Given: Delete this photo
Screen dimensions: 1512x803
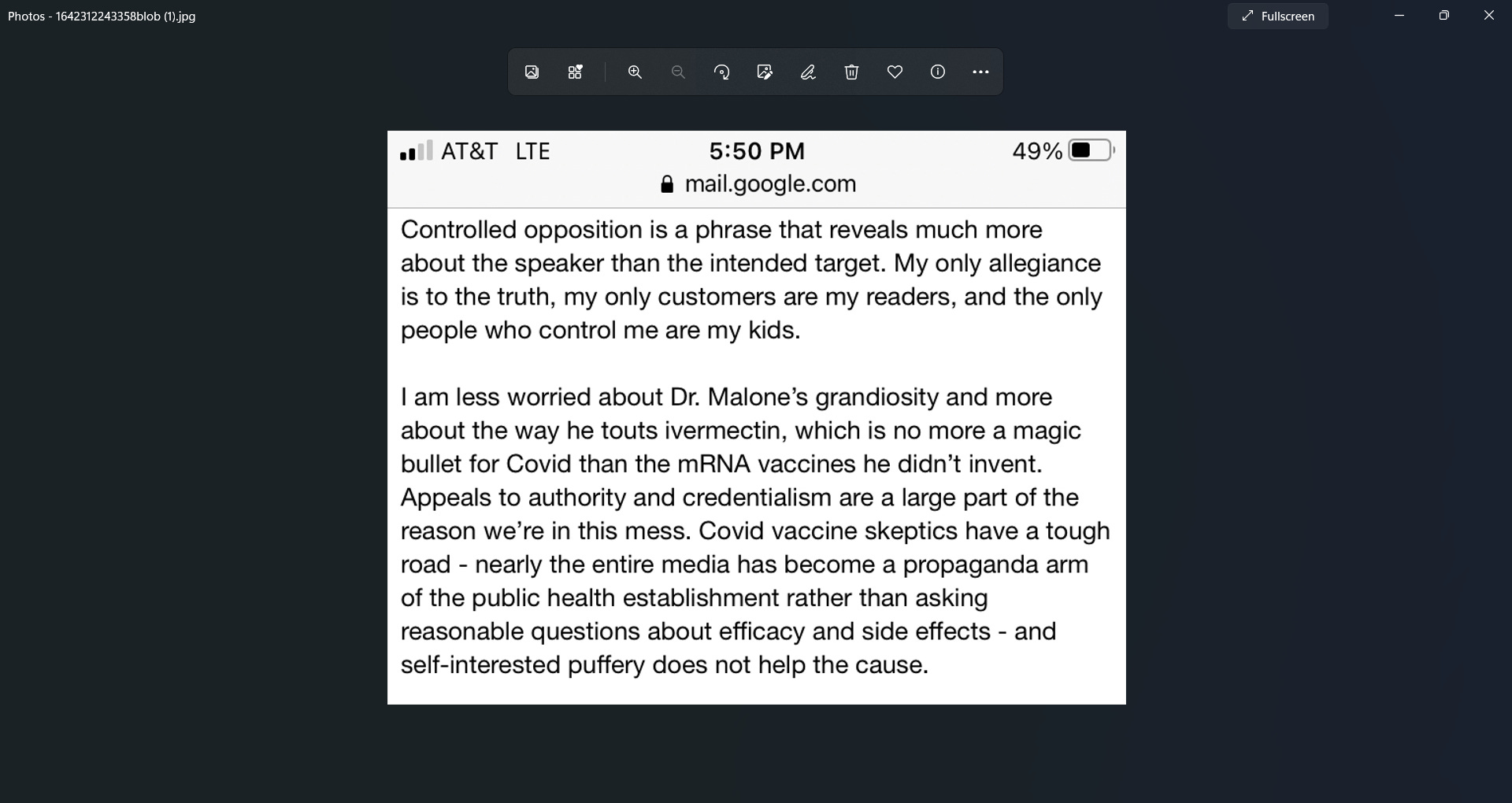Looking at the screenshot, I should pyautogui.click(x=851, y=72).
